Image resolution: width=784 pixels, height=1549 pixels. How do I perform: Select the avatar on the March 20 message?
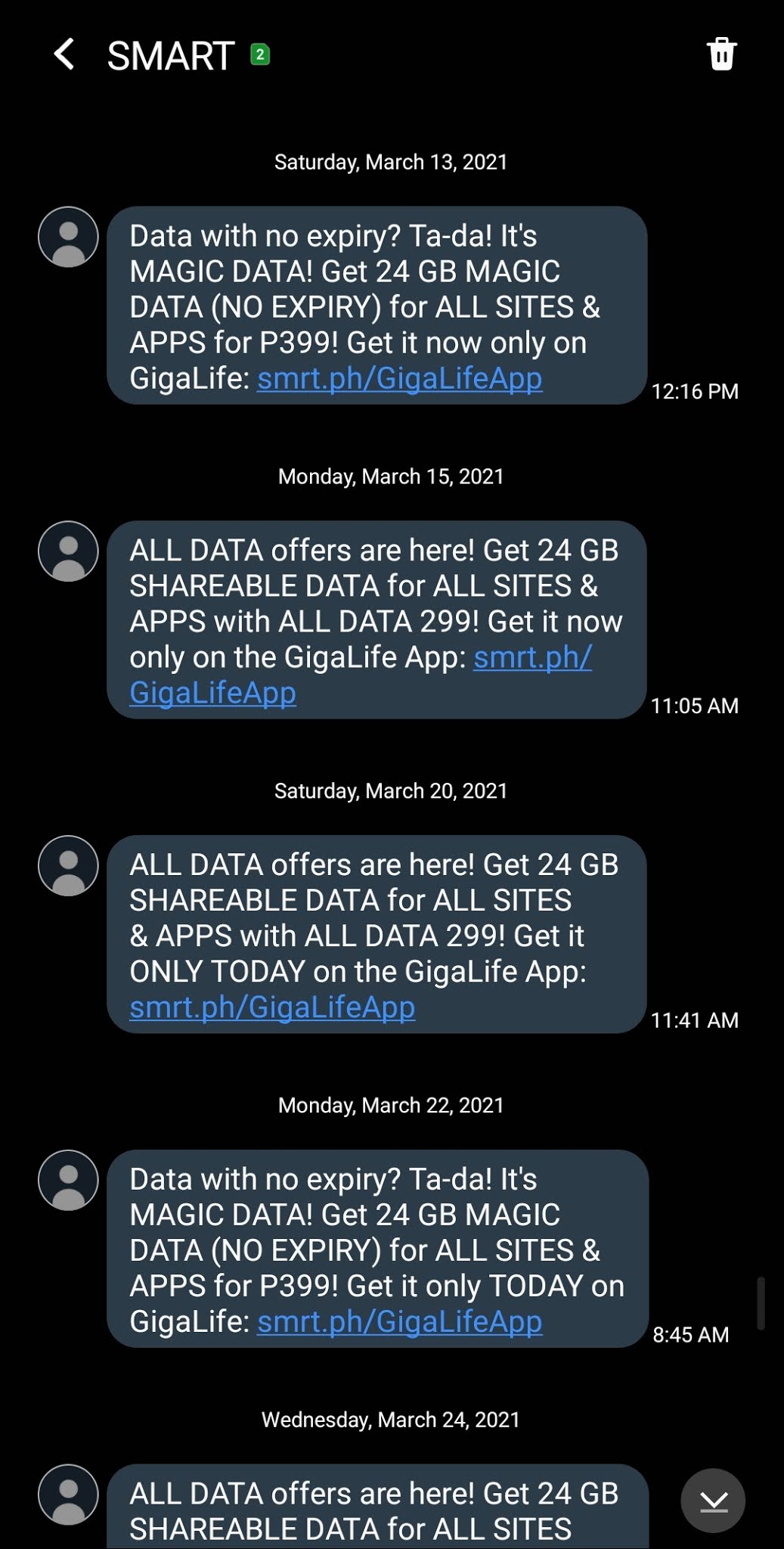tap(68, 865)
